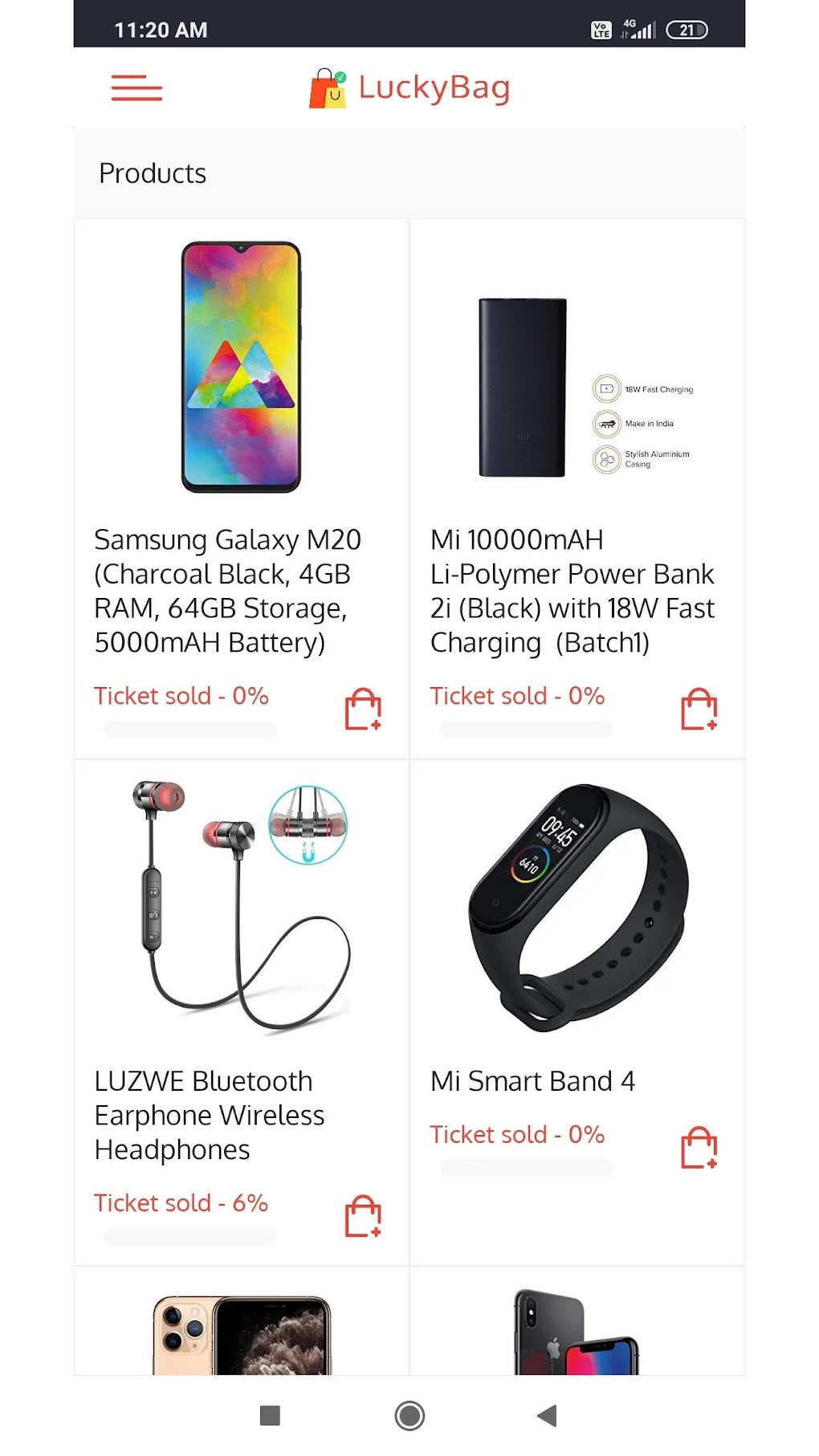Add Samsung Galaxy M20 to bag
Screen dimensions: 819x1456
tap(363, 709)
